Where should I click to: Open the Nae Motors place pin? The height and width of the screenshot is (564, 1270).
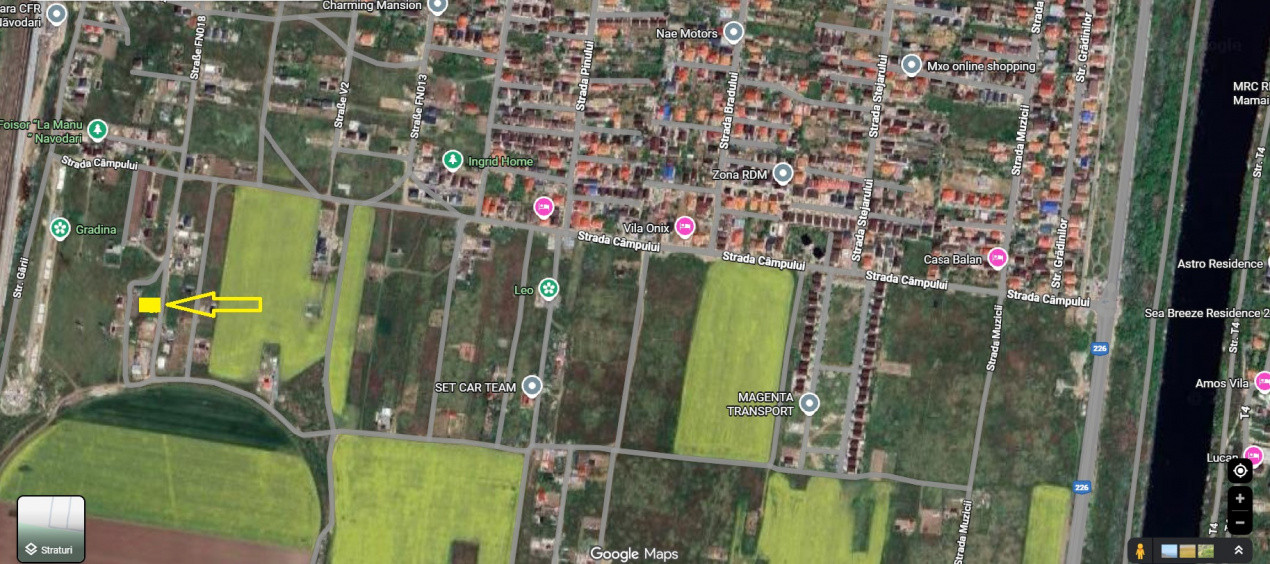[x=734, y=32]
